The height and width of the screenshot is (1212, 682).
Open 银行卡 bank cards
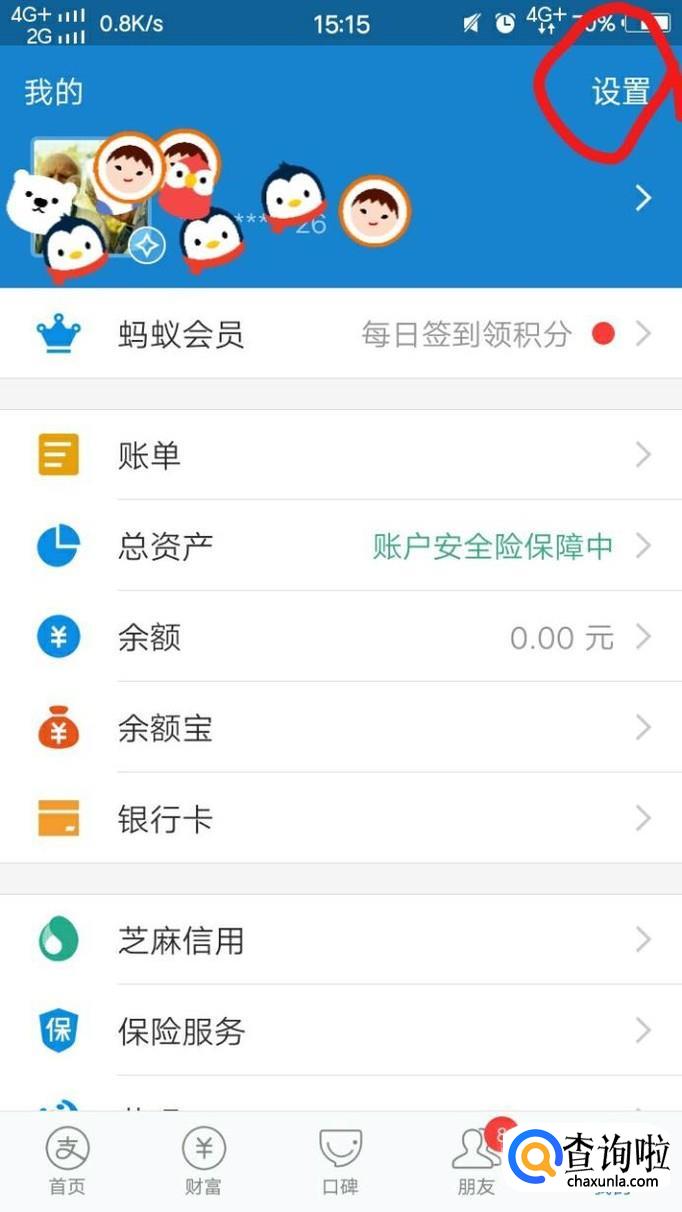coord(340,819)
